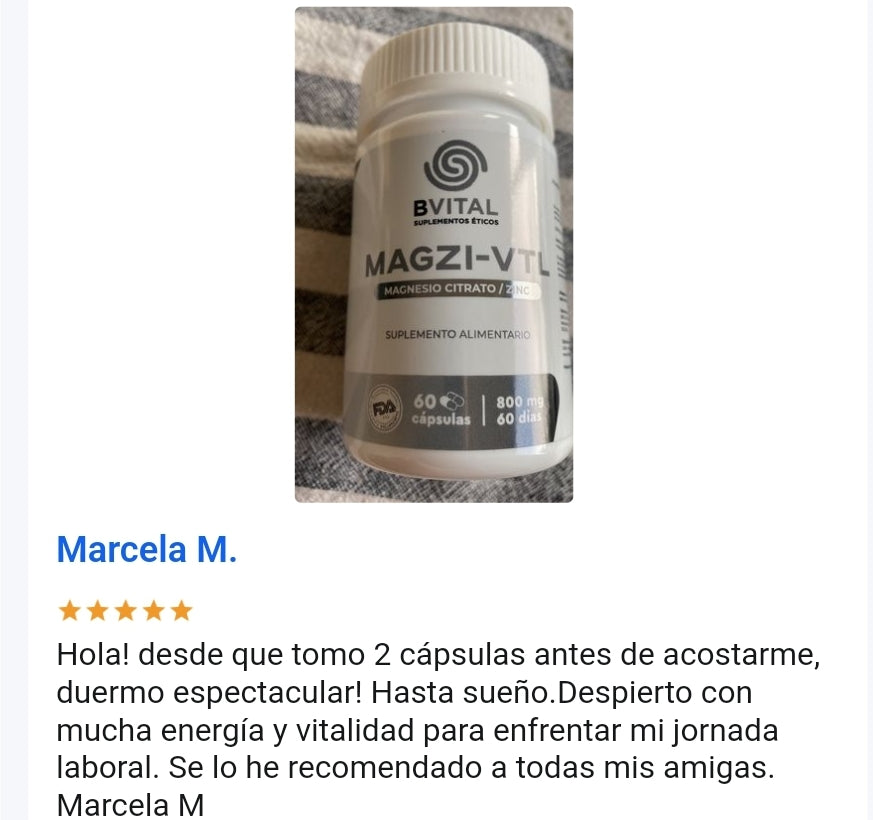Viewport: 873px width, 820px height.
Task: Open the review photo of the Magzi-VTL bottle
Action: [433, 255]
